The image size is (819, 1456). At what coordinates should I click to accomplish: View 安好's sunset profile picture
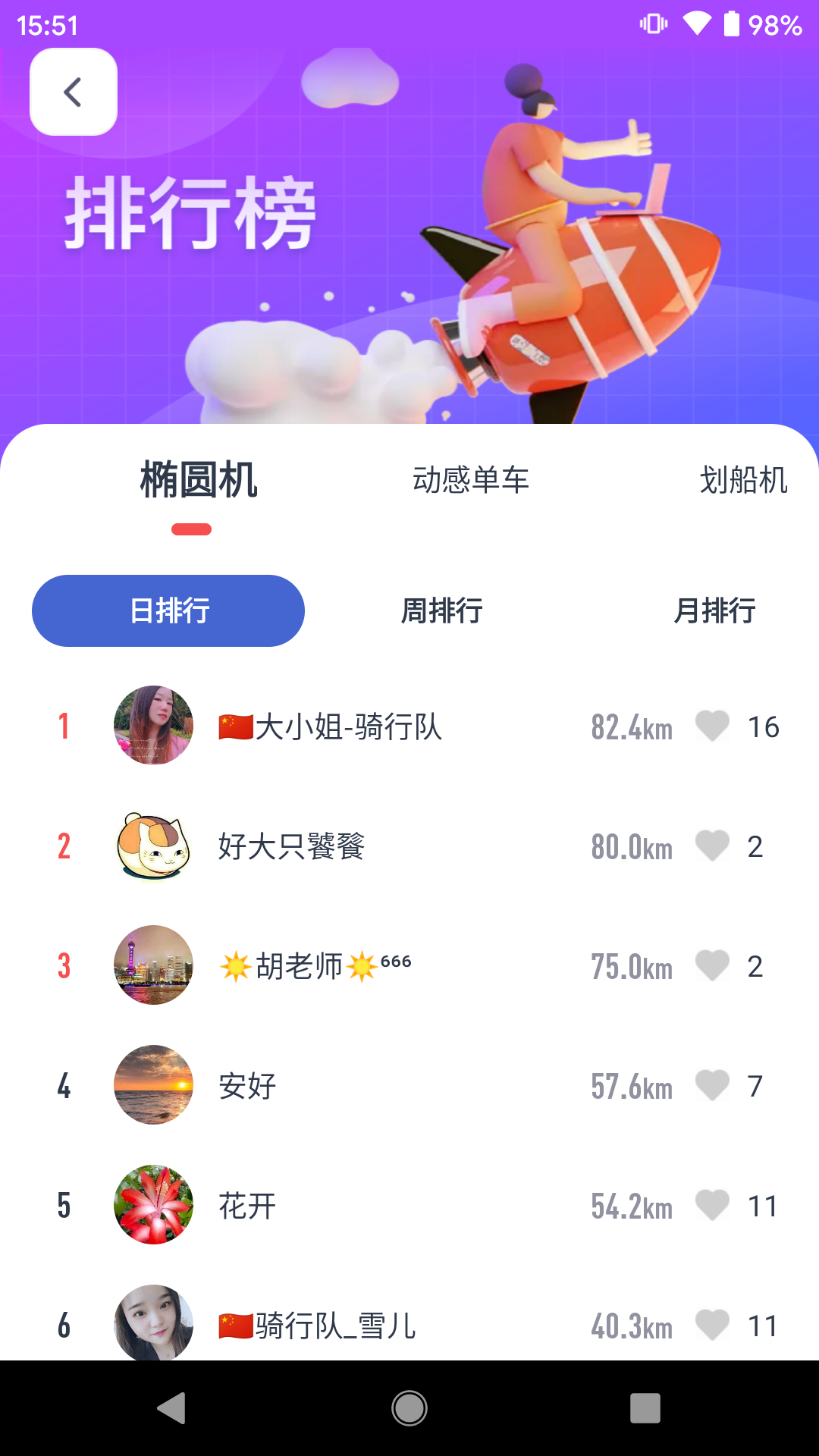coord(153,1085)
